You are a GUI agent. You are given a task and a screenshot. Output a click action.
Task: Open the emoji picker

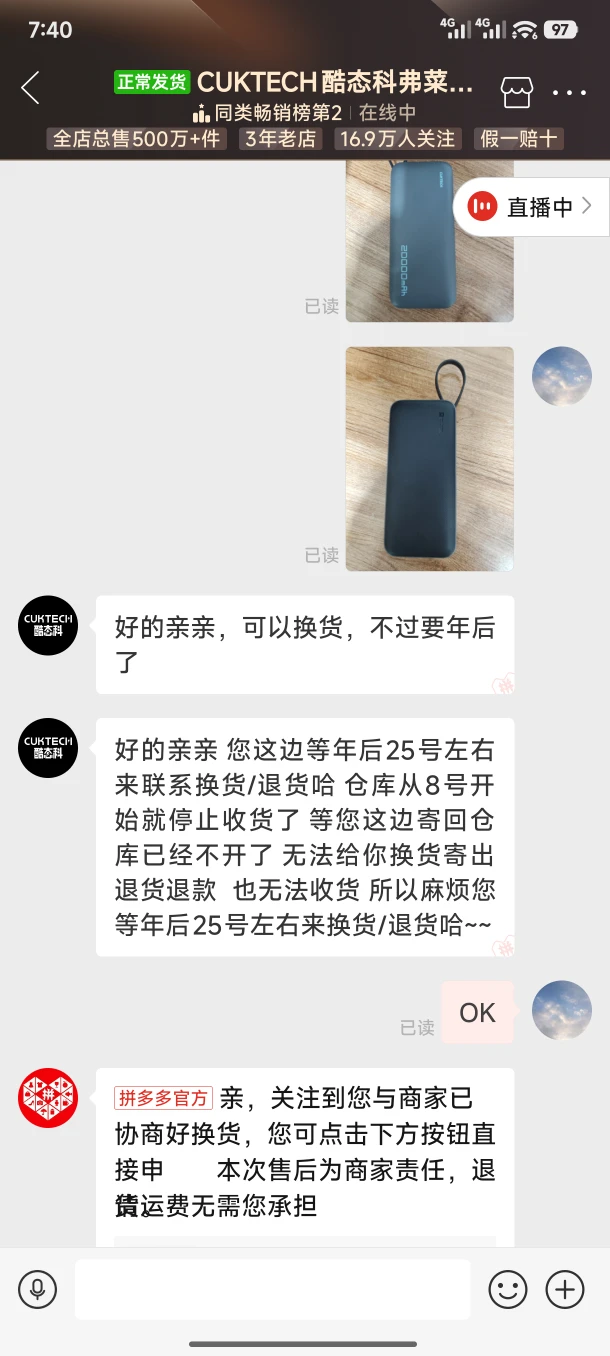(x=507, y=1289)
